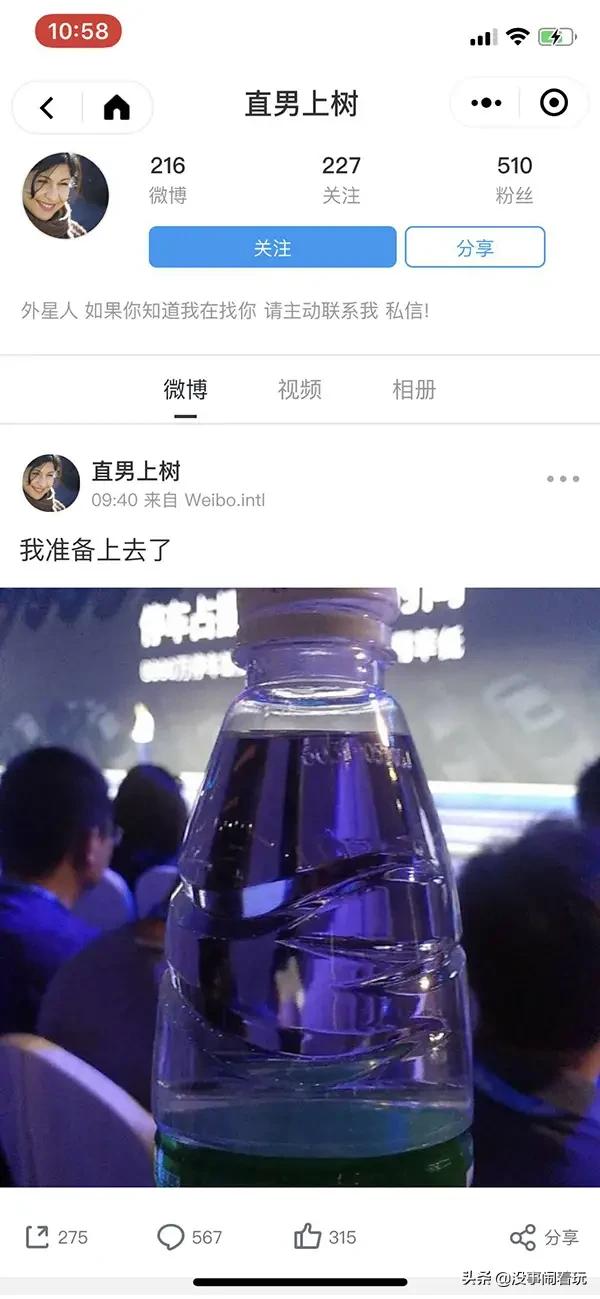600x1299 pixels.
Task: Share the post via bottom 分享 icon
Action: (544, 1237)
